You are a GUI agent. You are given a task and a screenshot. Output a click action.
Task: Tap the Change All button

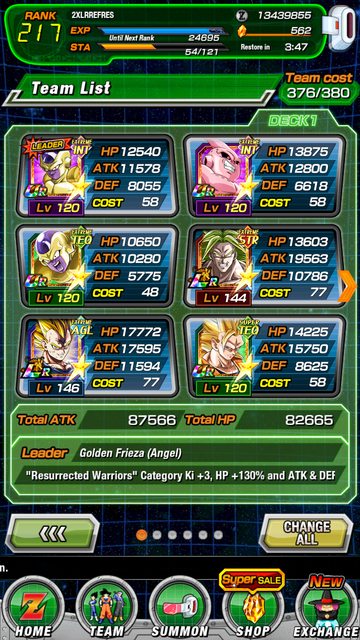[306, 532]
